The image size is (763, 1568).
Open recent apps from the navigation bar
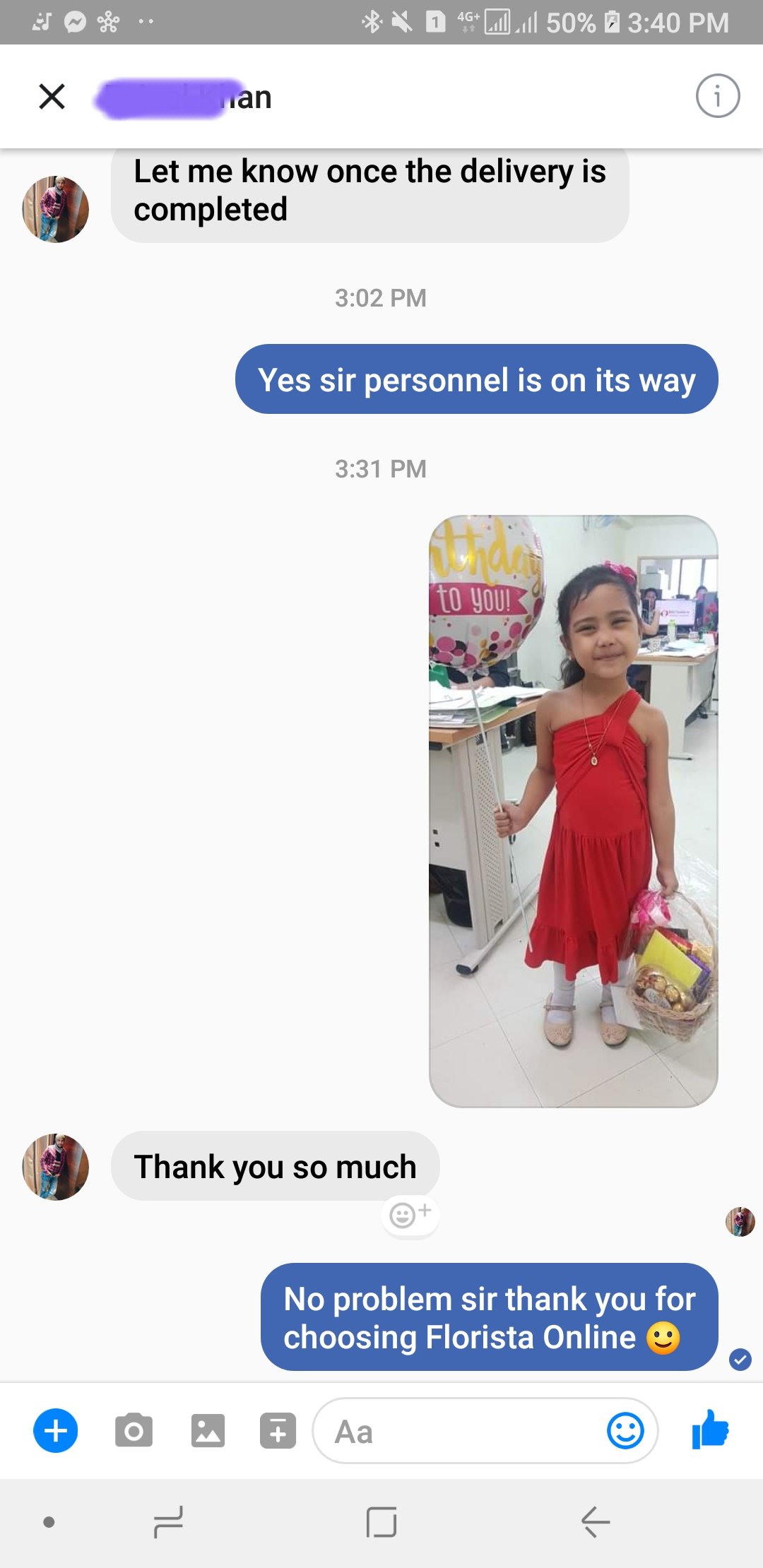168,1521
